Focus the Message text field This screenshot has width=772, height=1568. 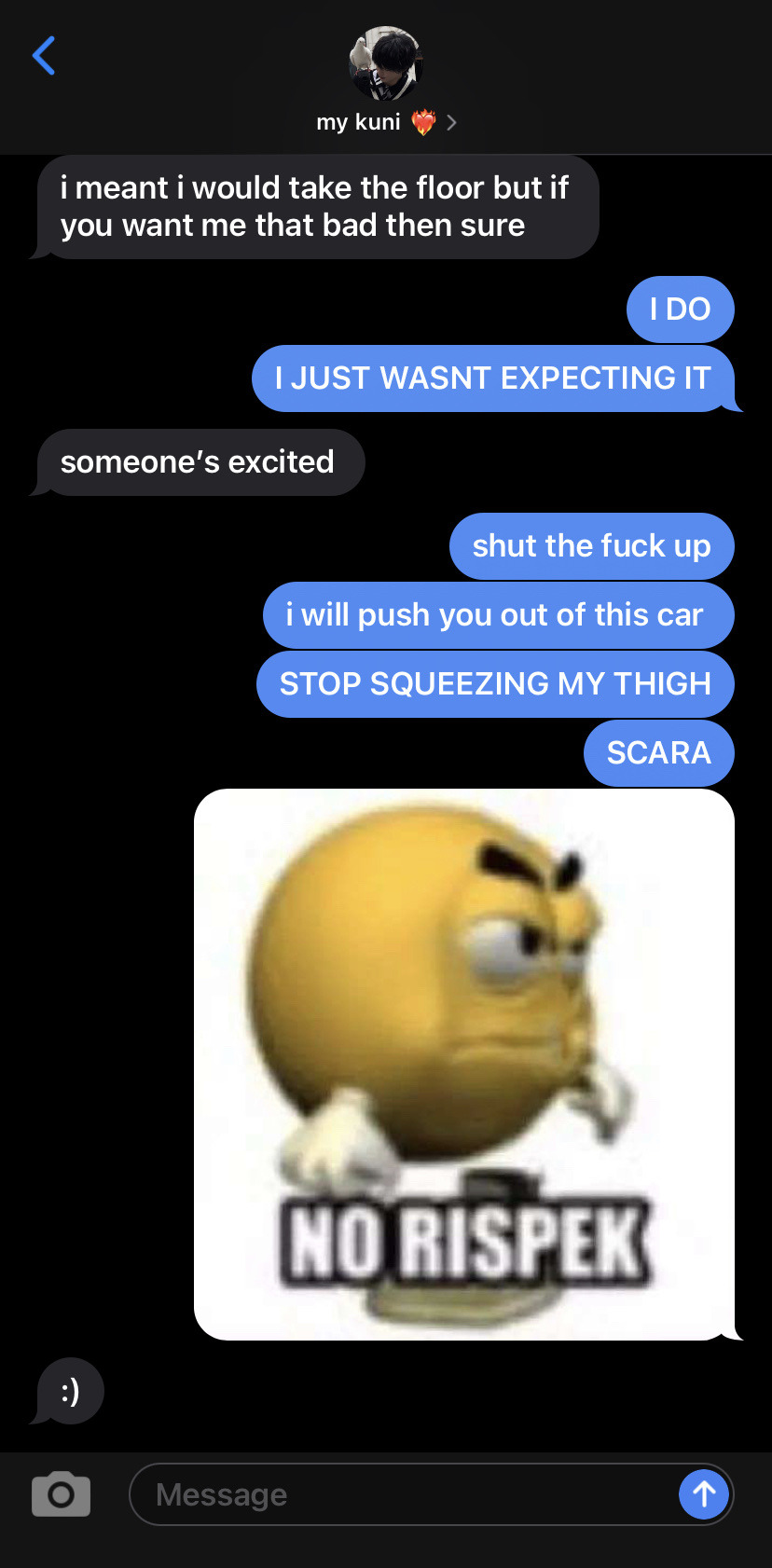point(401,1494)
